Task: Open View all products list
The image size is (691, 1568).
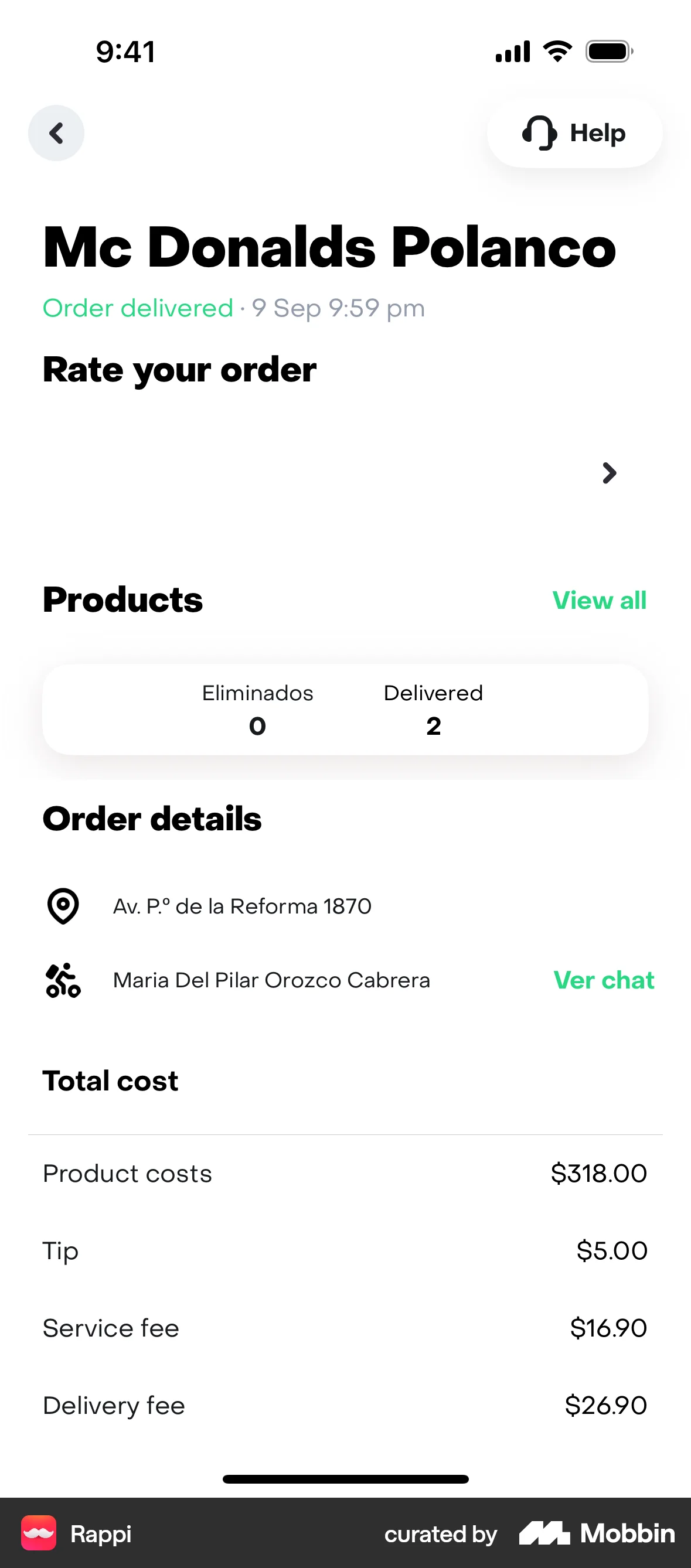Action: click(x=600, y=600)
